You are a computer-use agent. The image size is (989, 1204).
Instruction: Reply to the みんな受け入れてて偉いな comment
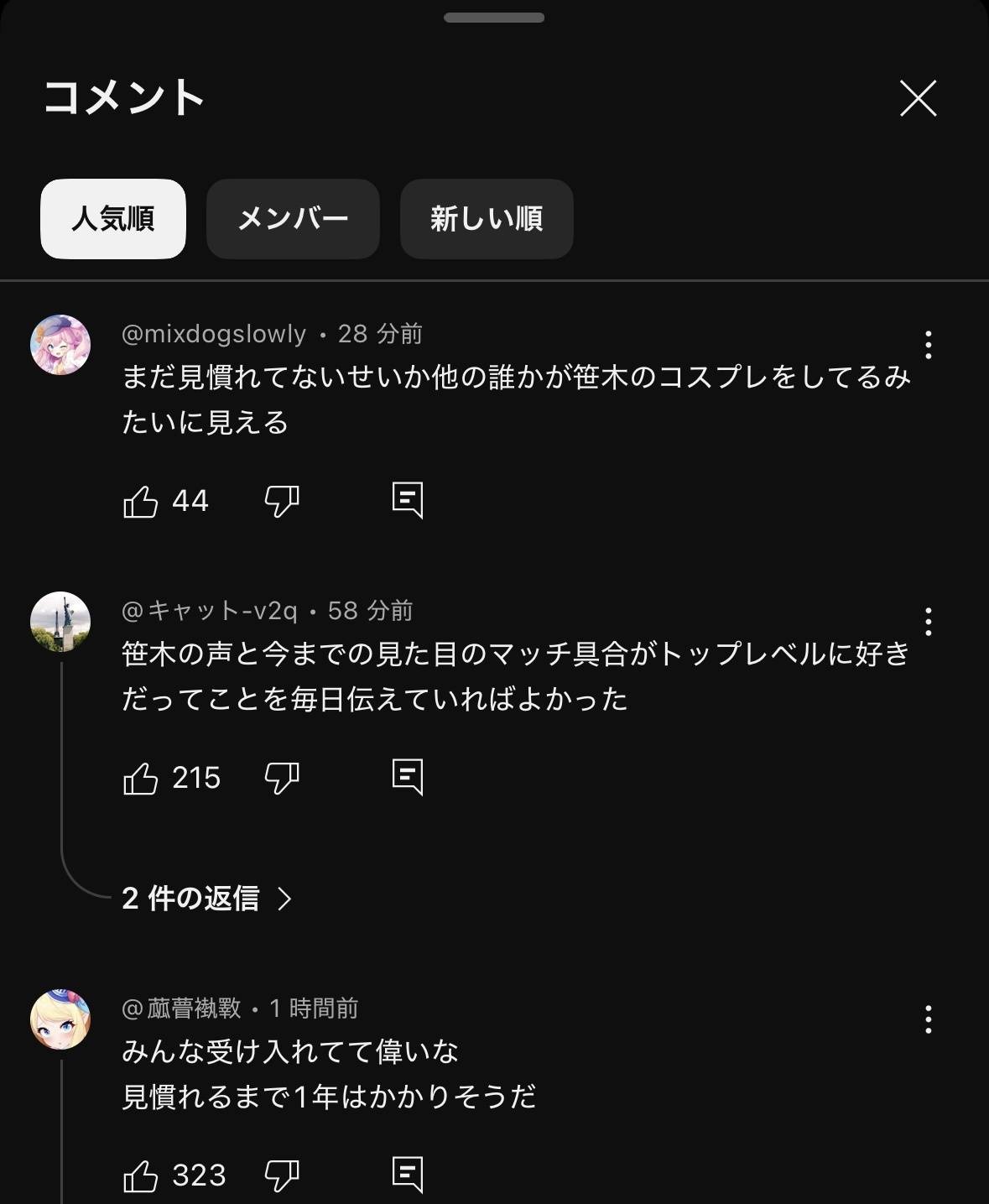click(408, 1175)
